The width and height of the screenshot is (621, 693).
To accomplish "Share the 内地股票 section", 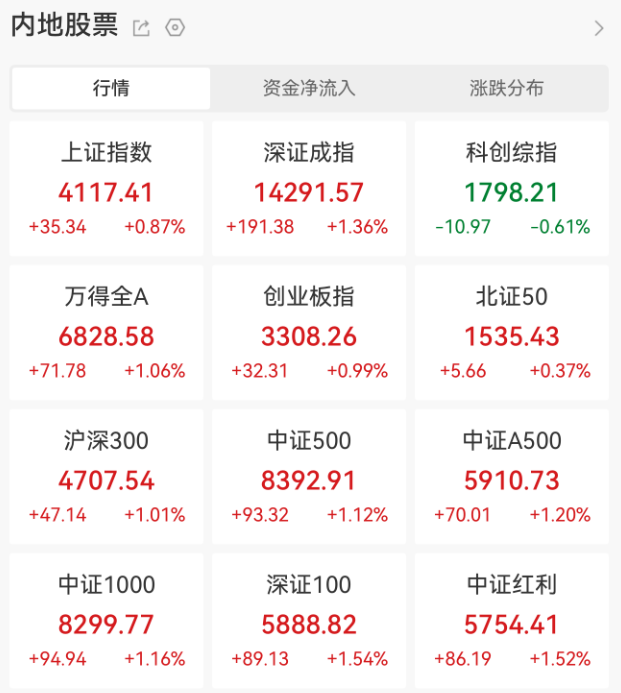I will coord(141,28).
